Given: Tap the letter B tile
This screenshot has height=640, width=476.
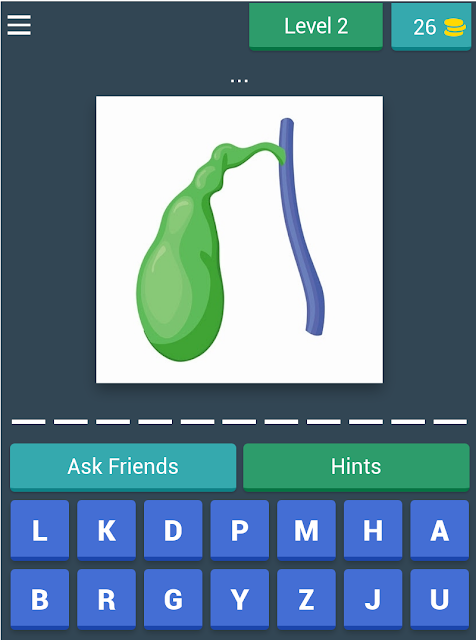Looking at the screenshot, I should tap(40, 599).
